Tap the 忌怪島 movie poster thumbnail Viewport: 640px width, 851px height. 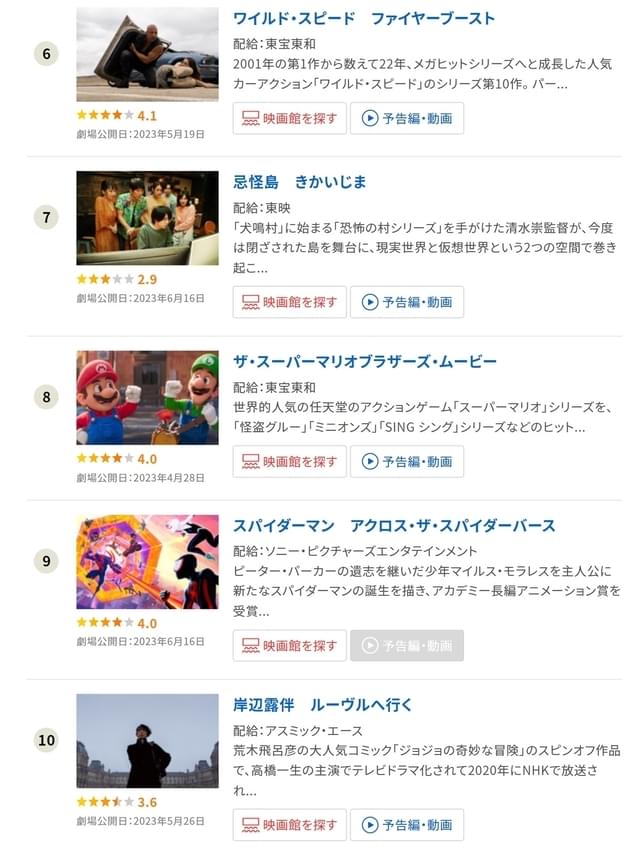pyautogui.click(x=147, y=218)
